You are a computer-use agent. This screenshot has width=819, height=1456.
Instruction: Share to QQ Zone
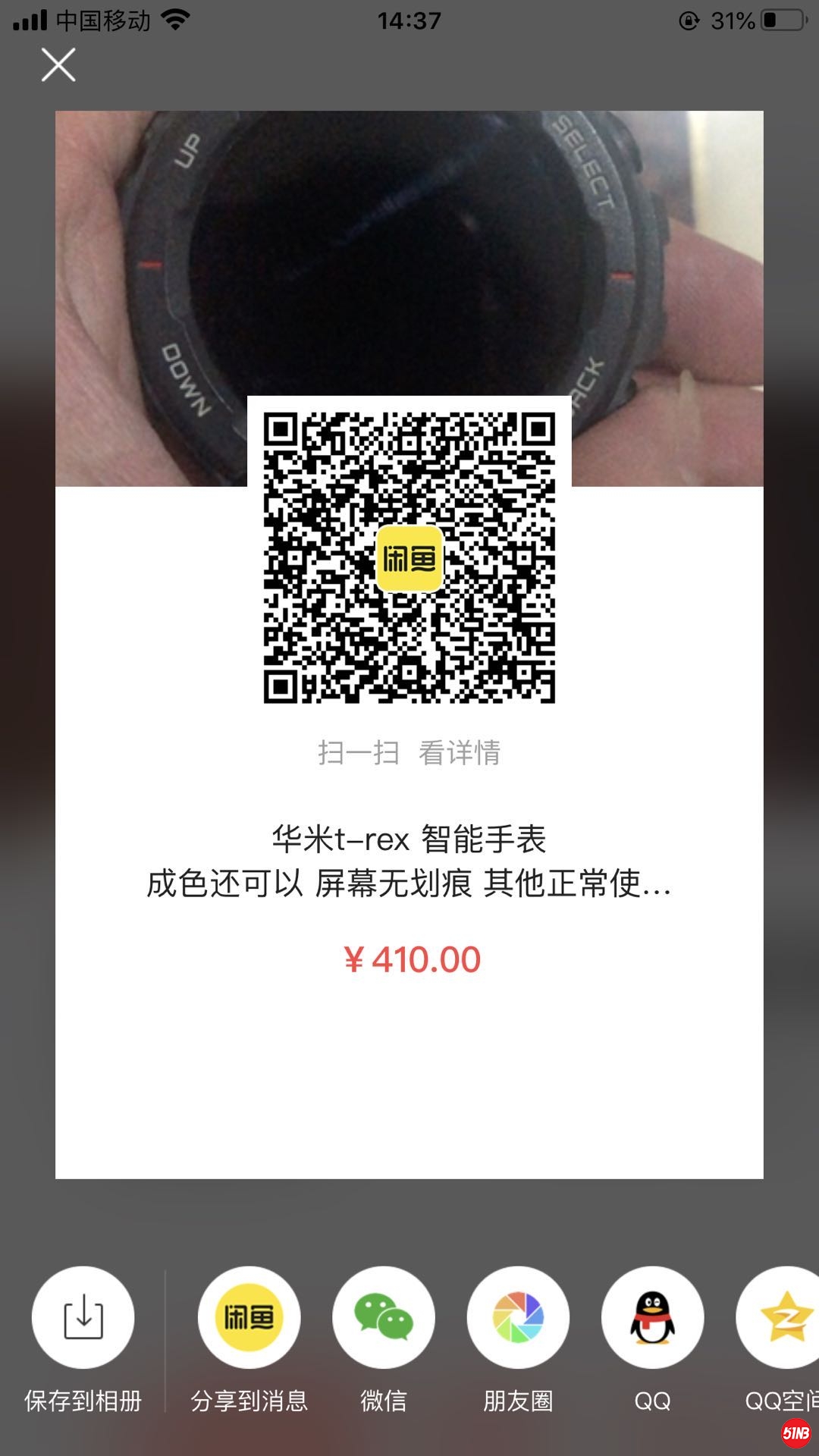pyautogui.click(x=781, y=1317)
